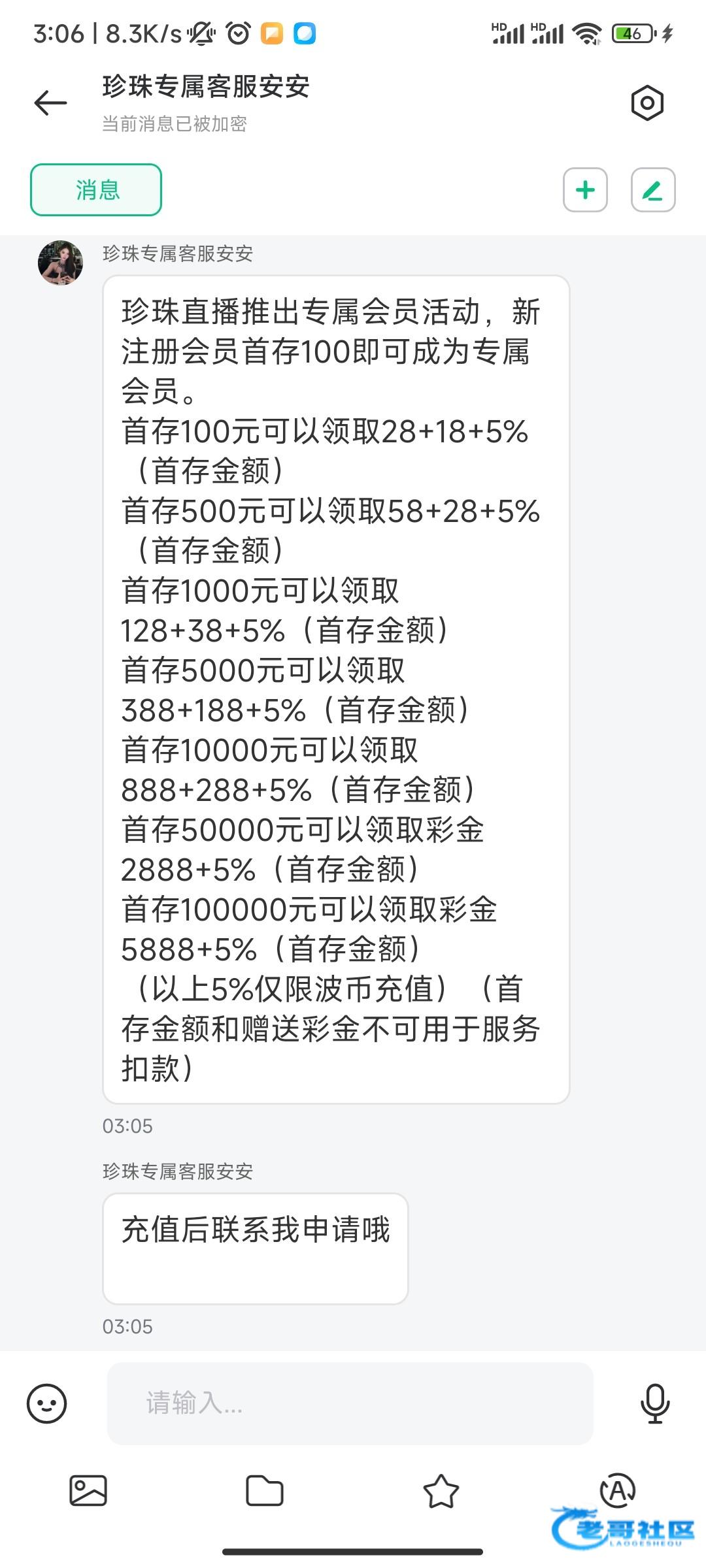Open chat settings hexagon icon
Viewport: 706px width, 1568px height.
pyautogui.click(x=647, y=103)
